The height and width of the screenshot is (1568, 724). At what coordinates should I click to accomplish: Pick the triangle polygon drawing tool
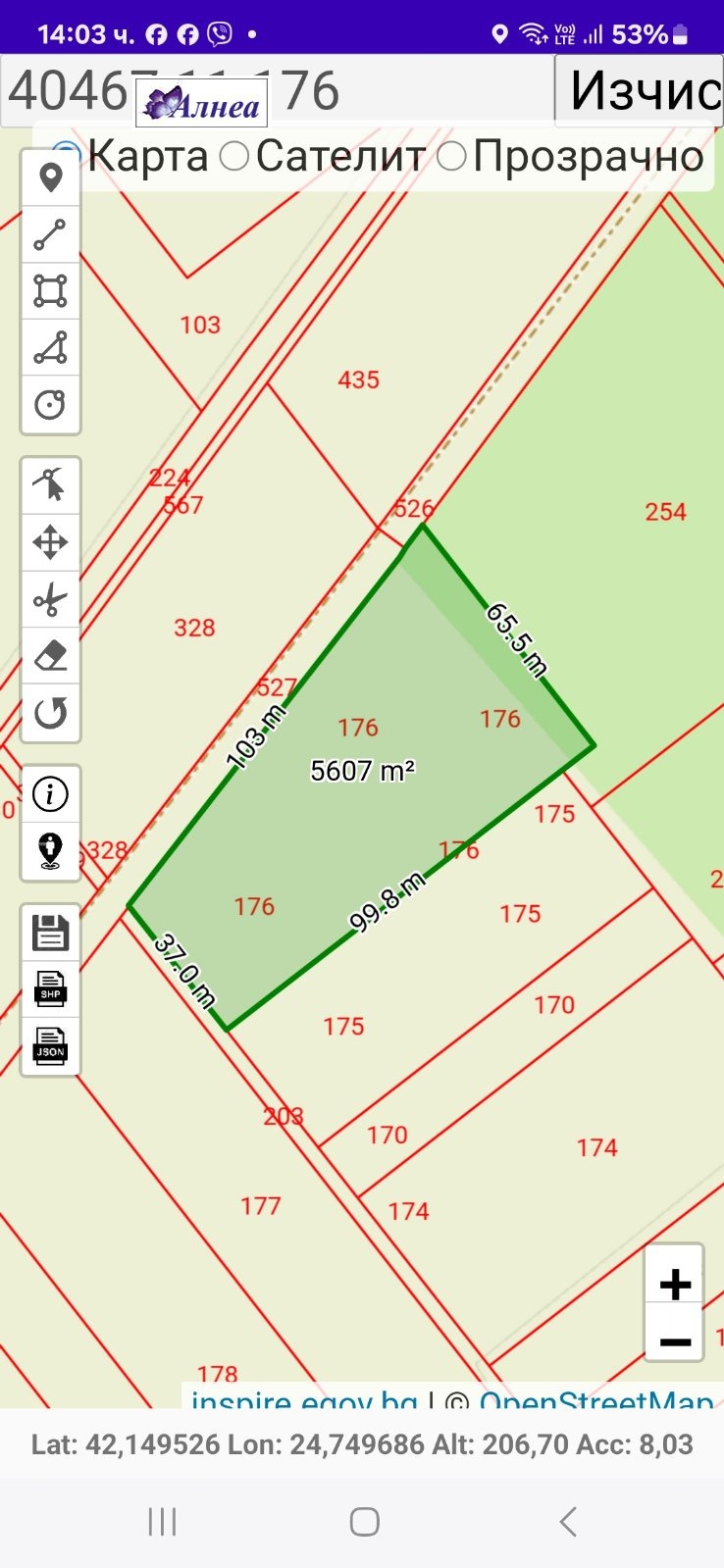(50, 348)
